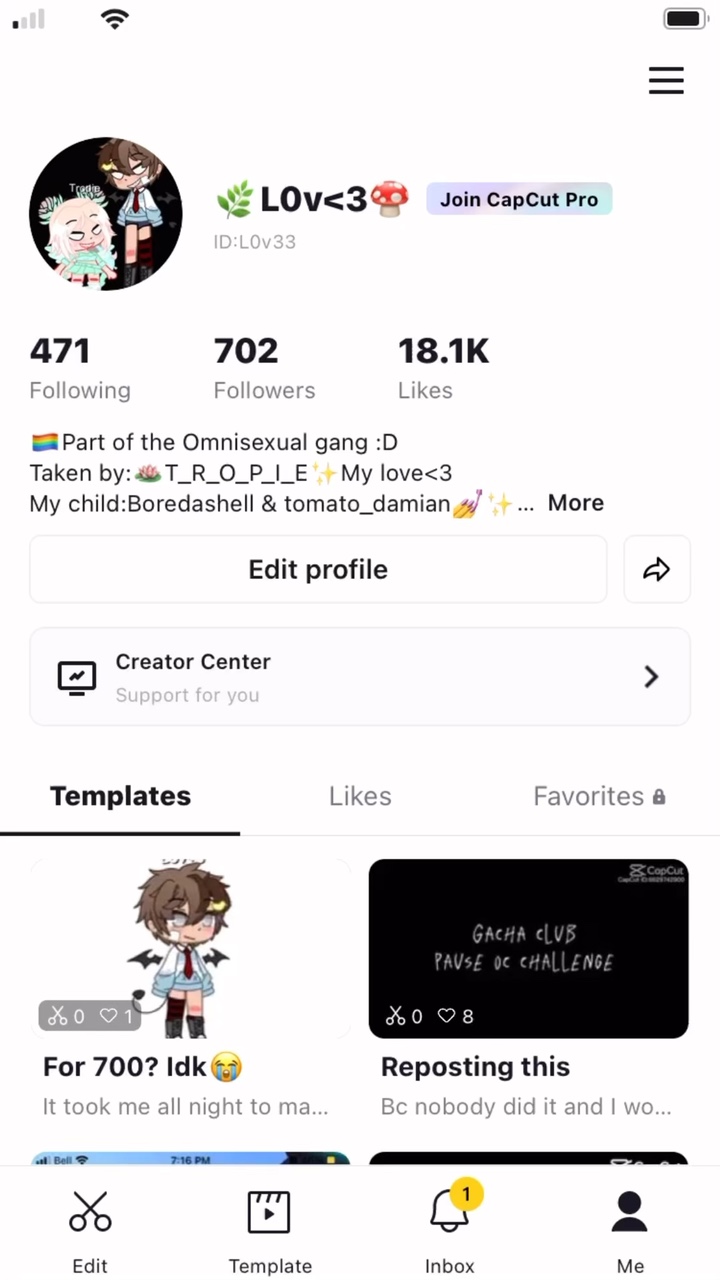
Task: Switch to the Favorites tab
Action: click(598, 796)
